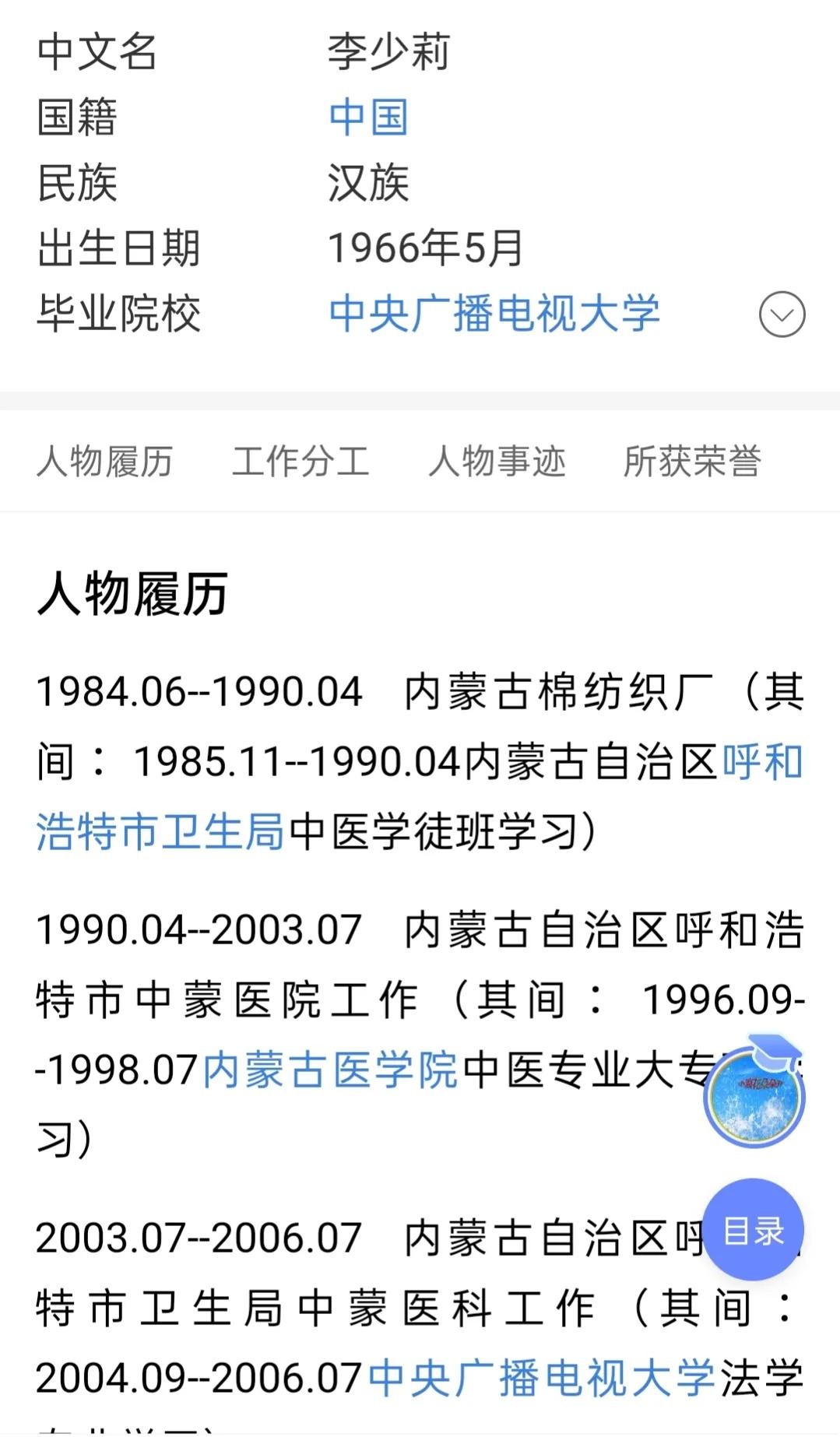Open the 目录 floating button

point(753,1230)
